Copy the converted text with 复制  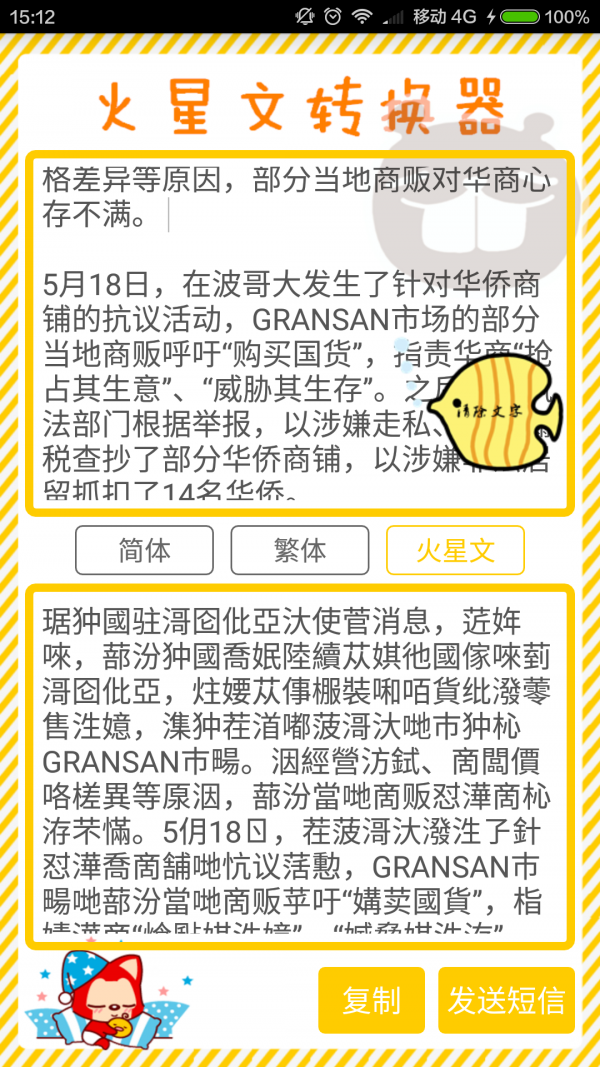(372, 1000)
